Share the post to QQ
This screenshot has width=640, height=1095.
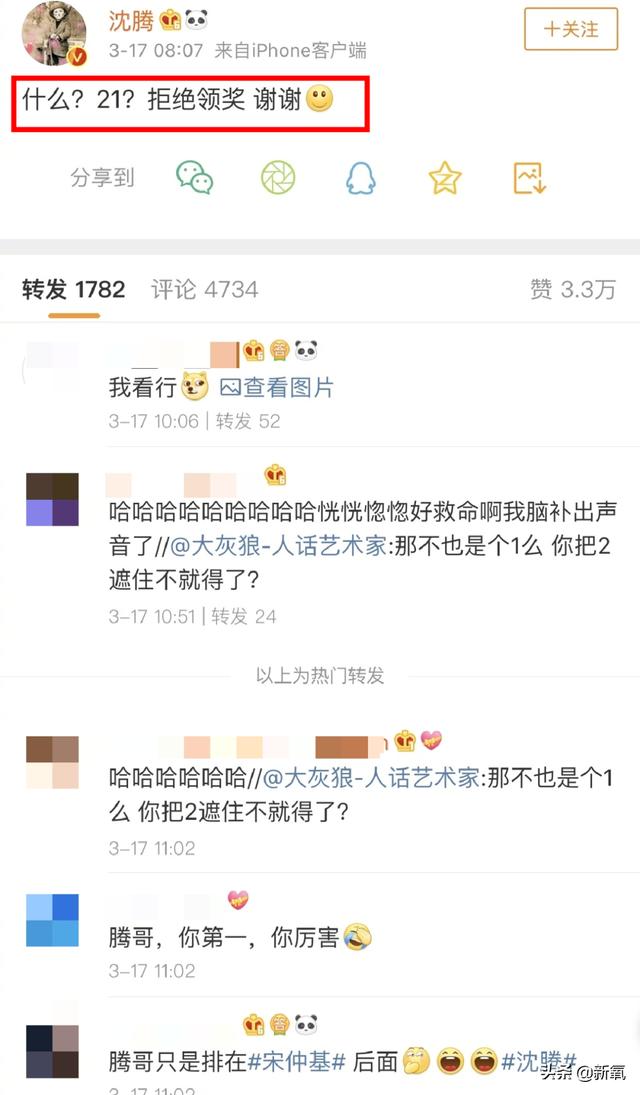[360, 178]
